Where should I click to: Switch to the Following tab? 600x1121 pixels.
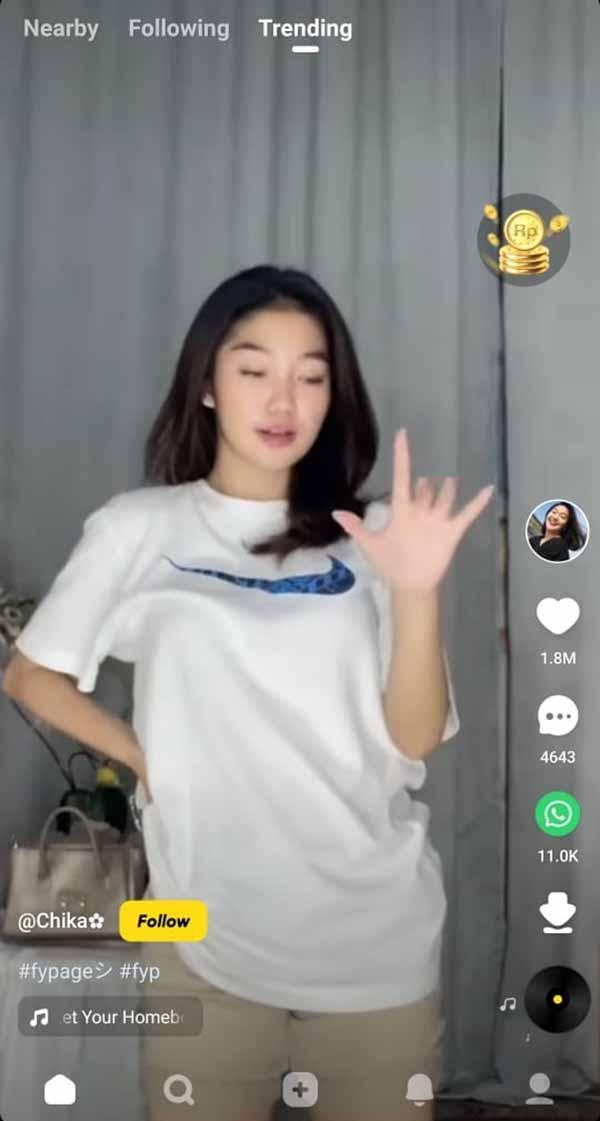pyautogui.click(x=178, y=29)
